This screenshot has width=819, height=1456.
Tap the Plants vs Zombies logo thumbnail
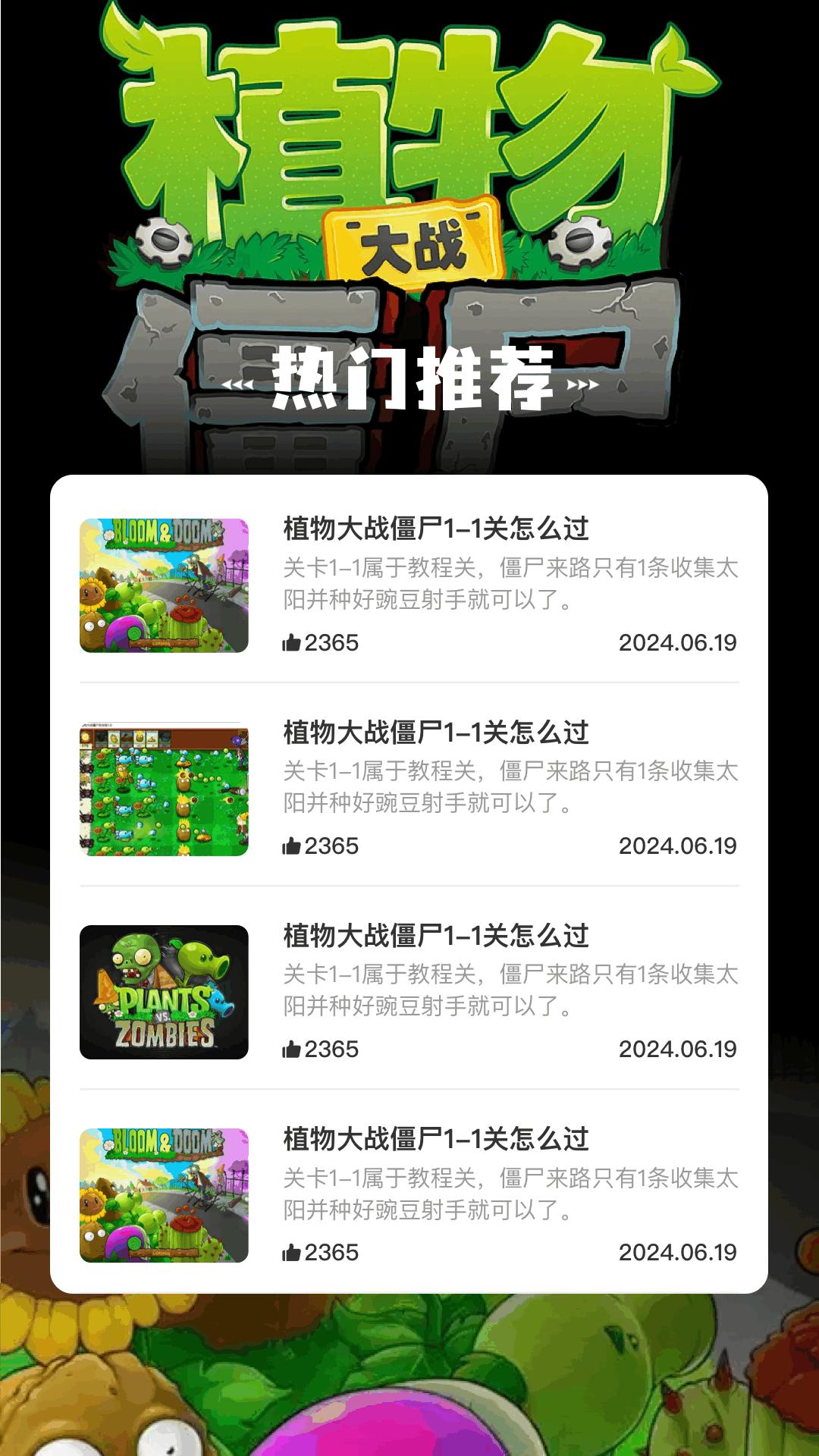[x=168, y=993]
